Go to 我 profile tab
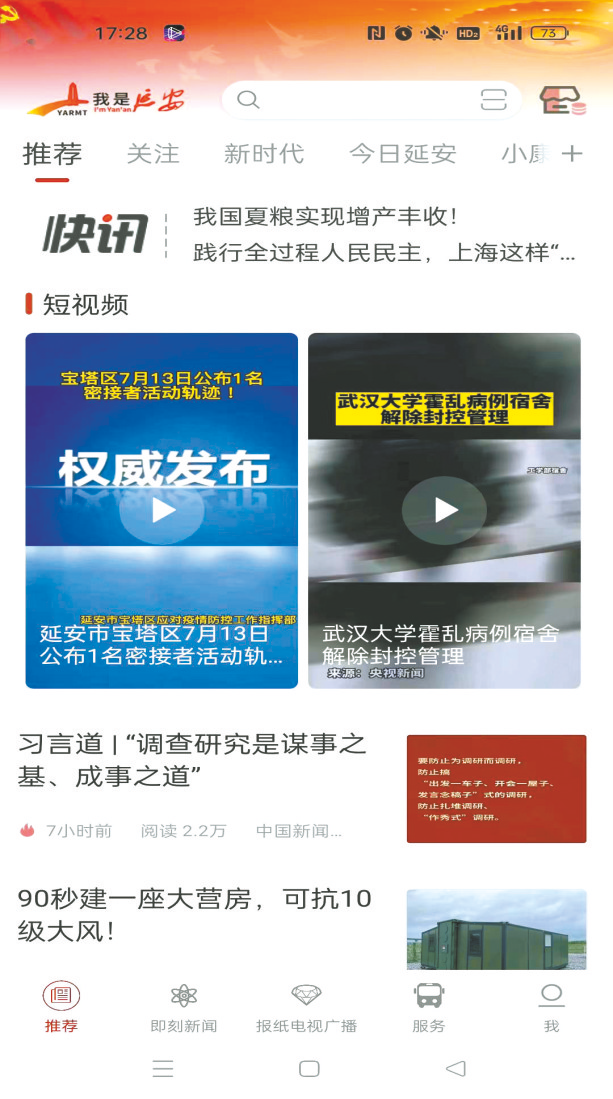The height and width of the screenshot is (1099, 613). (551, 1008)
